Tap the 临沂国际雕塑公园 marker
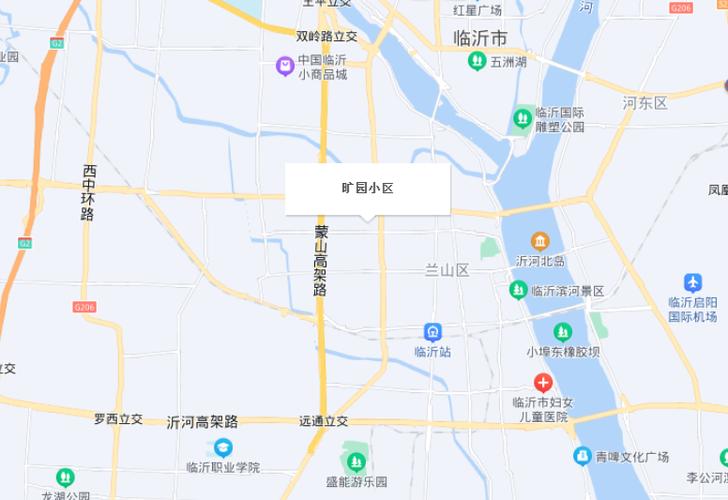The image size is (728, 500). [x=521, y=119]
